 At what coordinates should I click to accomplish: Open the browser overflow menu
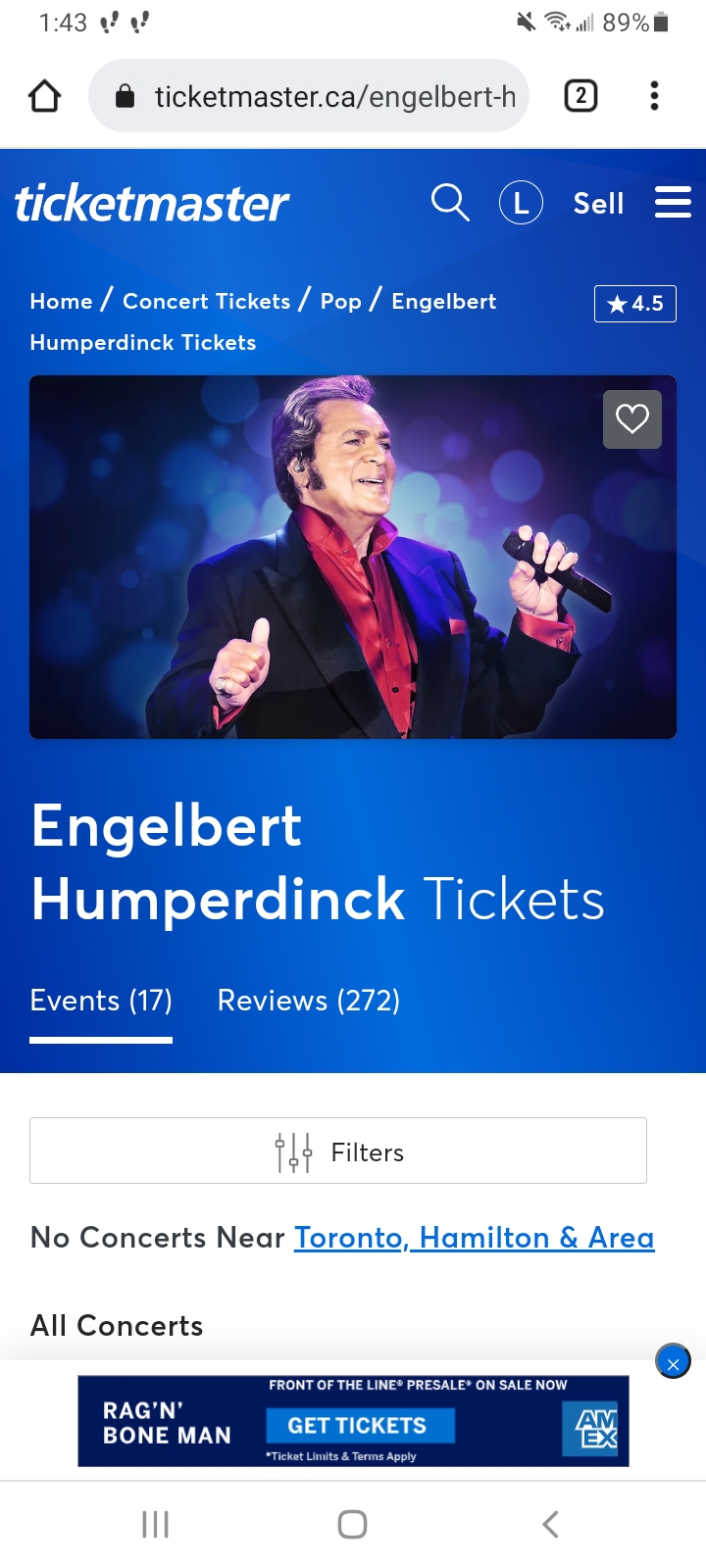coord(654,96)
